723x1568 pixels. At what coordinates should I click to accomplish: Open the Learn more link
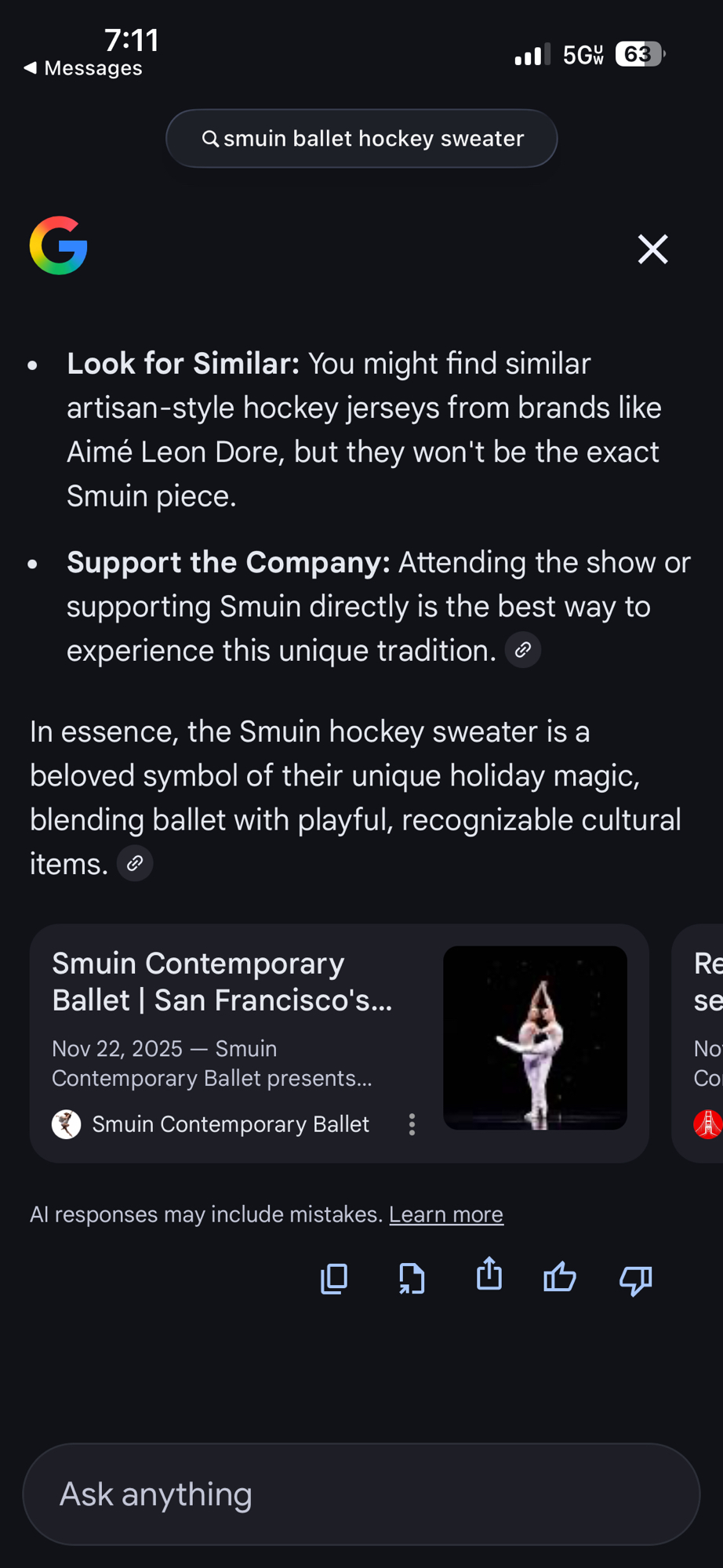(445, 1214)
